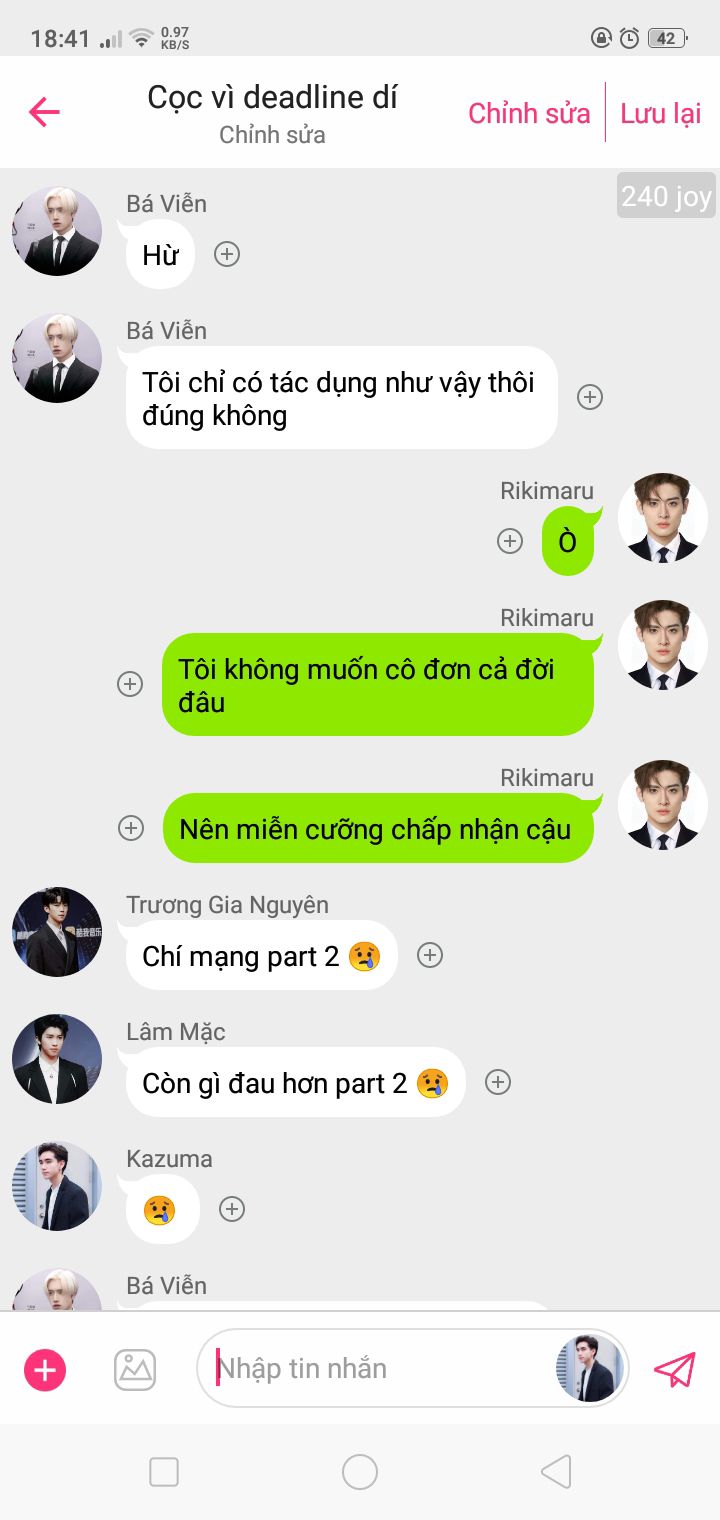Tap the plus icon beside Rikimaru's "Ò" message

click(x=510, y=541)
